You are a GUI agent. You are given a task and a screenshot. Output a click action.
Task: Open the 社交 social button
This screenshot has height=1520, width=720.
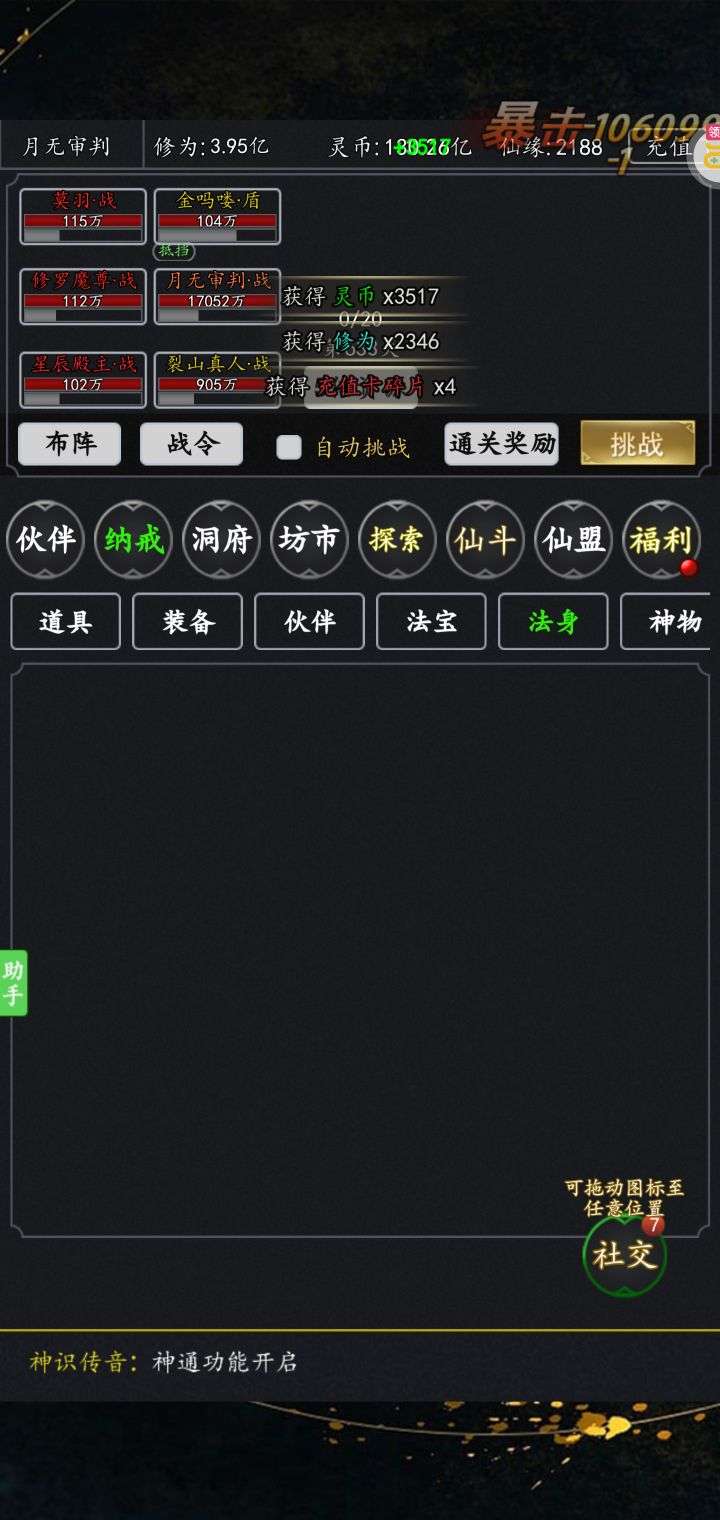click(625, 1255)
